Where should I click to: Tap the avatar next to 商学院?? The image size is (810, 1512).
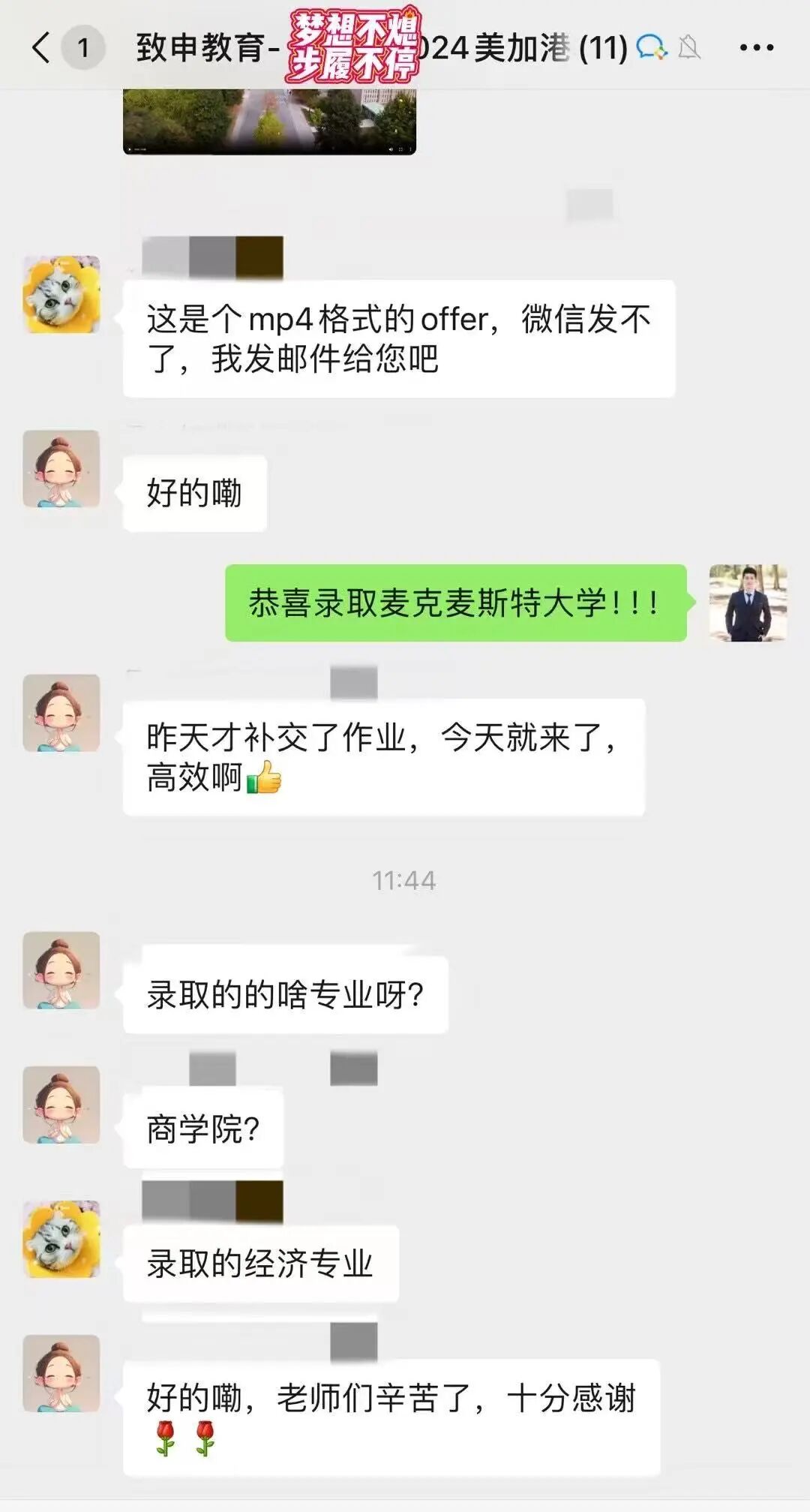[61, 1105]
